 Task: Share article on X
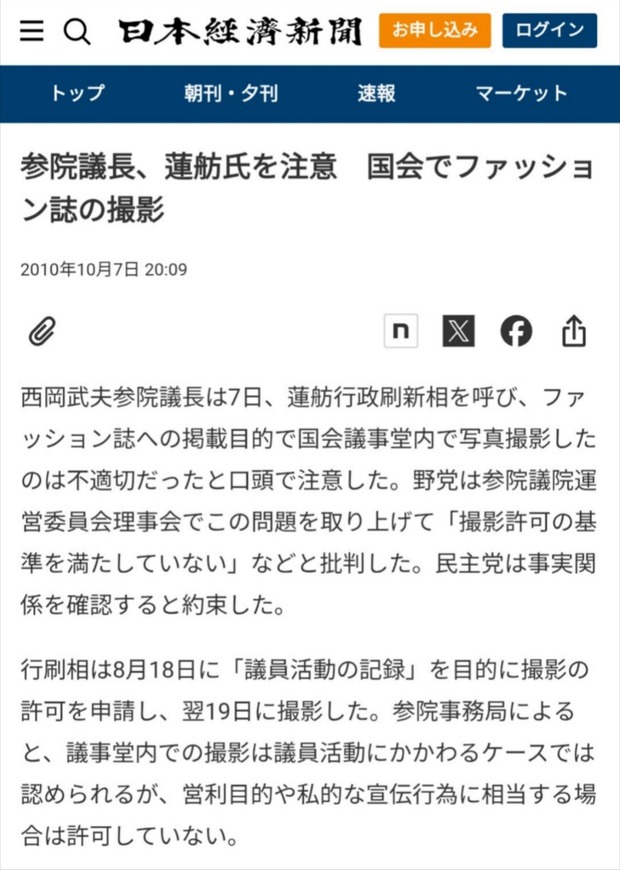click(458, 331)
